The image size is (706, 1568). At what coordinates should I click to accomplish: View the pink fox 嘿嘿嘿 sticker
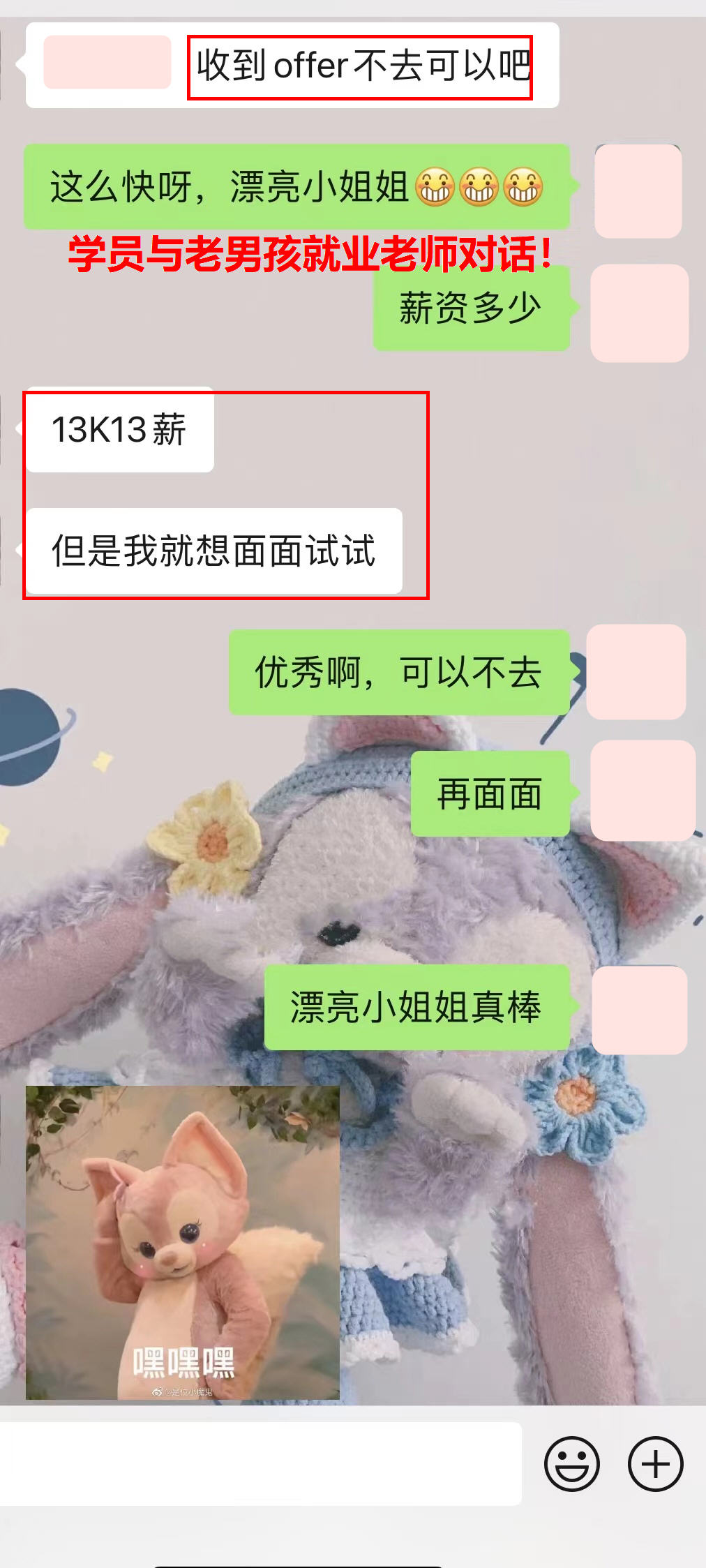[x=183, y=1242]
